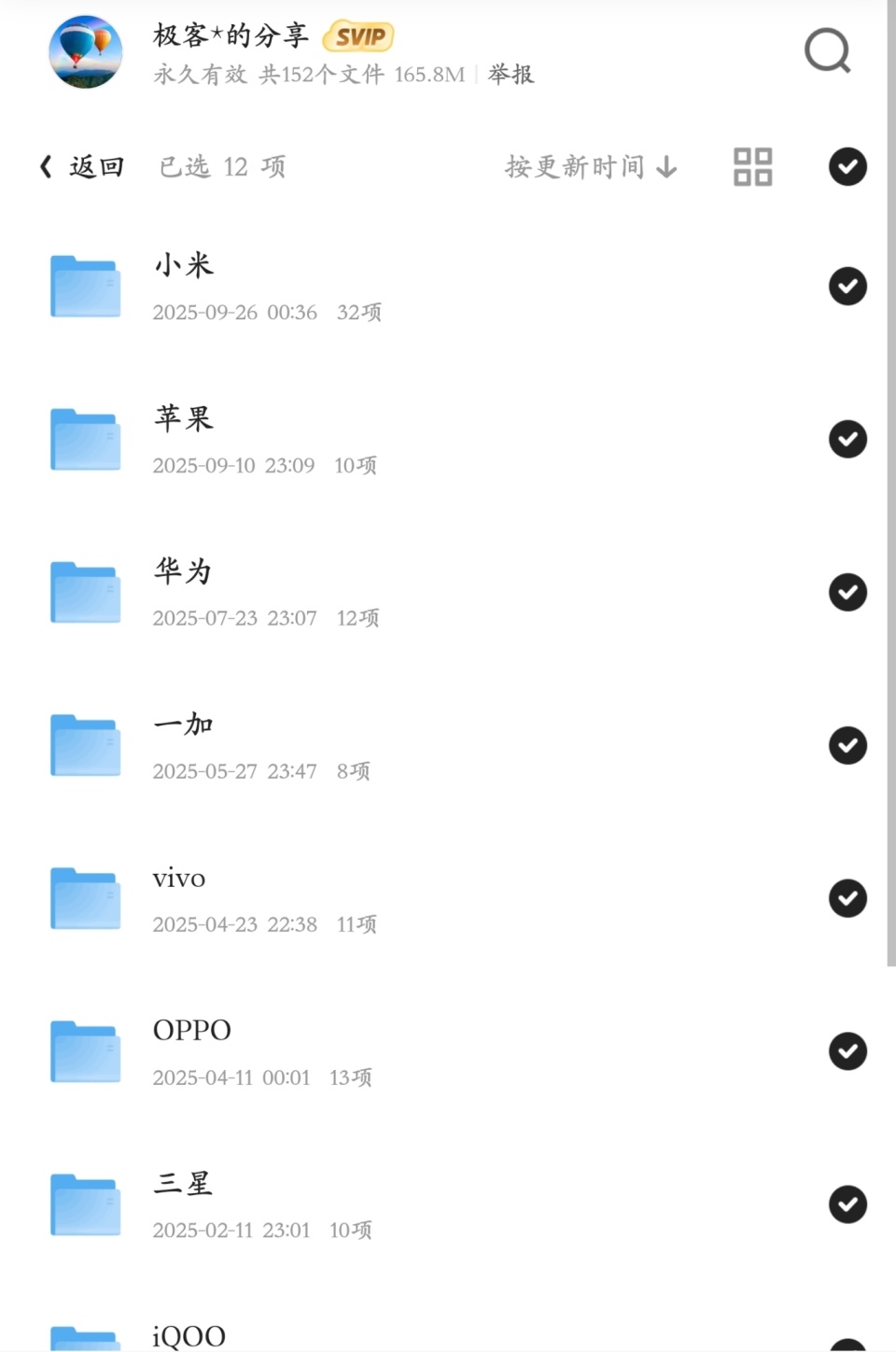Uncheck the OPPO folder checkbox
This screenshot has height=1352, width=896.
point(847,1051)
